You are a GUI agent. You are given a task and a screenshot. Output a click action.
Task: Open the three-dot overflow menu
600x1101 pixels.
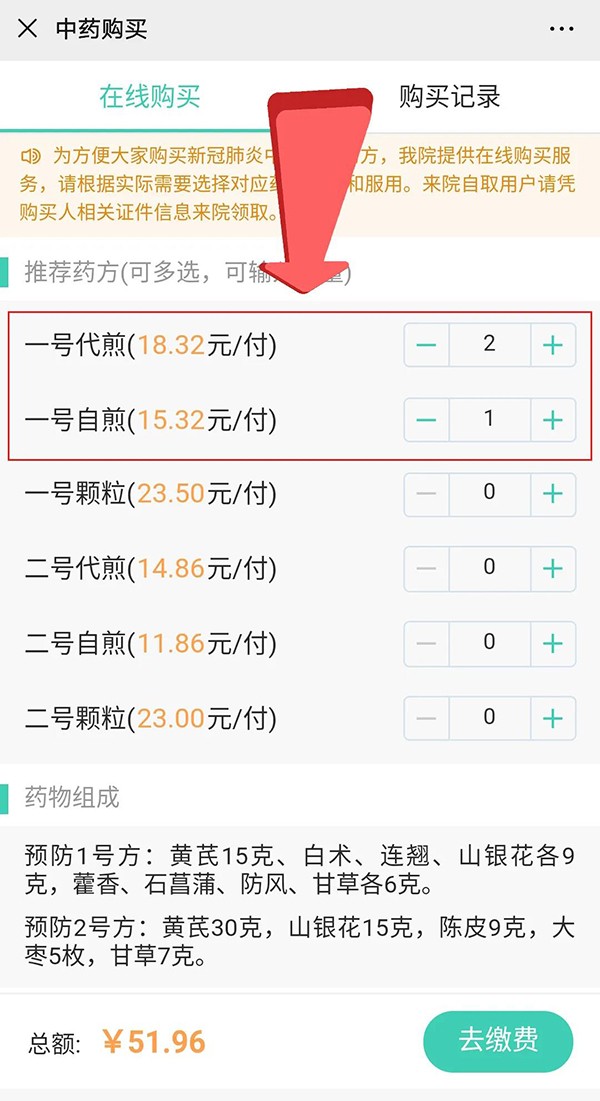(x=562, y=29)
